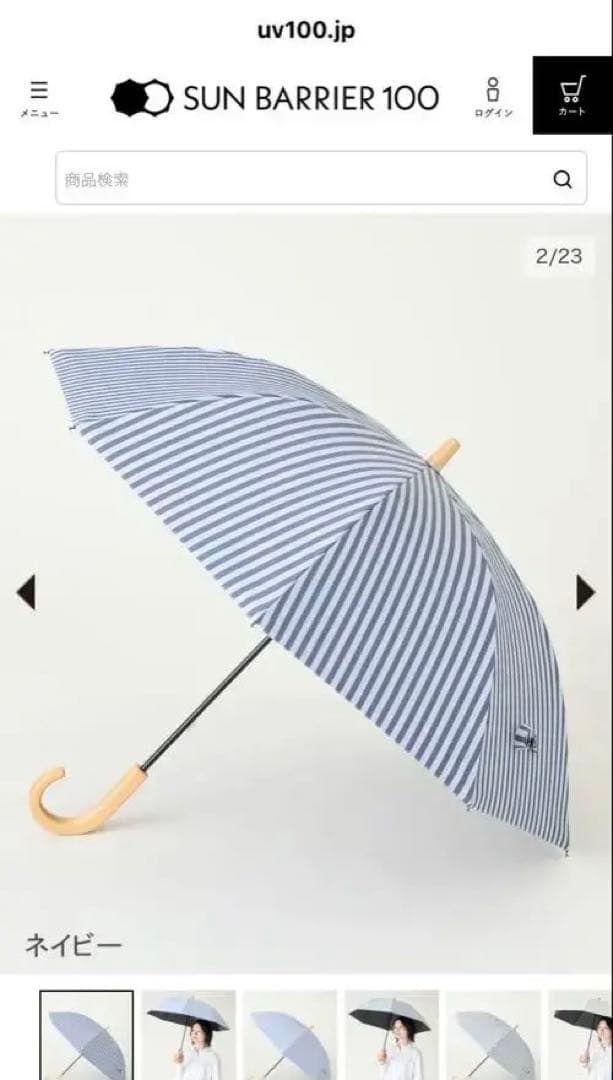This screenshot has width=613, height=1080.
Task: Go to the Sun Barrier 100 home page
Action: pos(275,97)
